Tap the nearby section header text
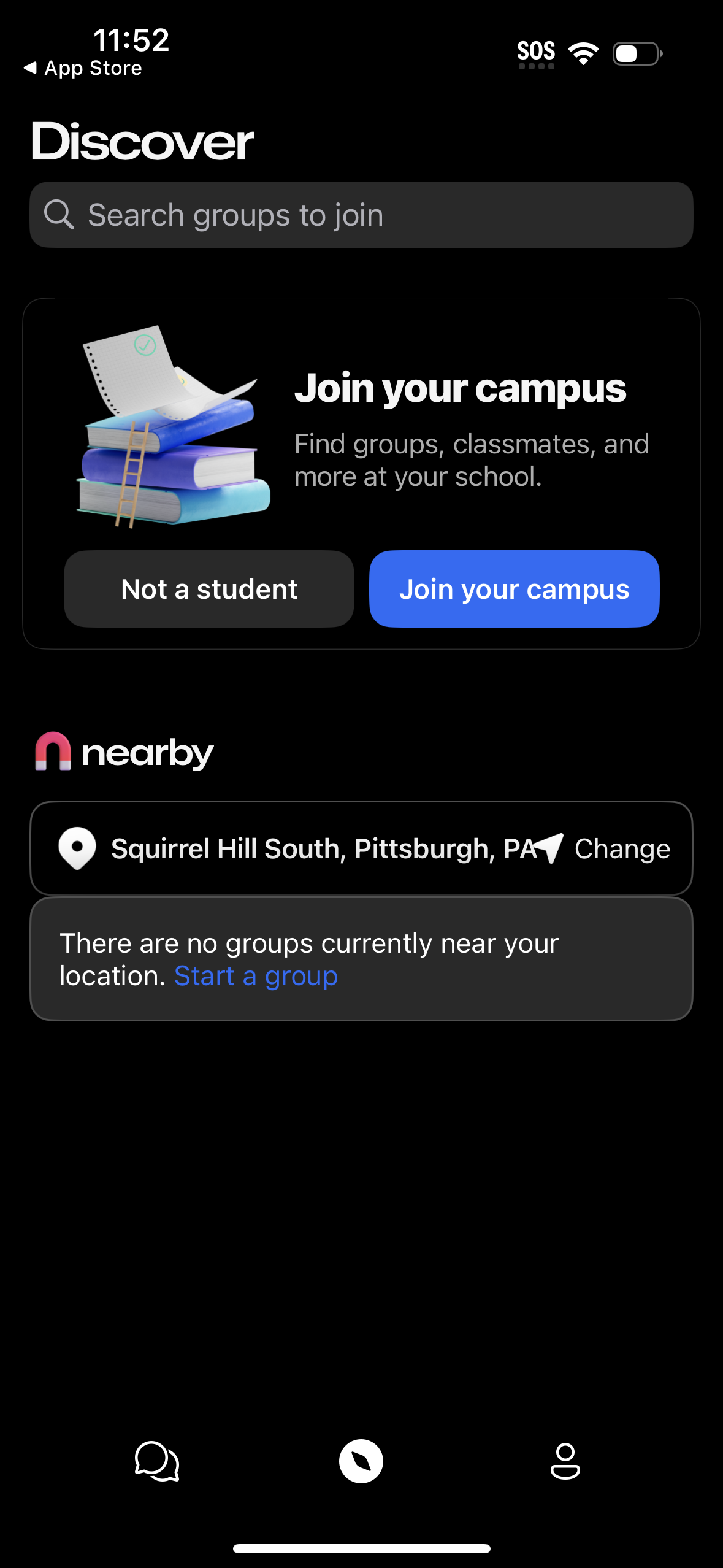The width and height of the screenshot is (723, 1568). 147,751
